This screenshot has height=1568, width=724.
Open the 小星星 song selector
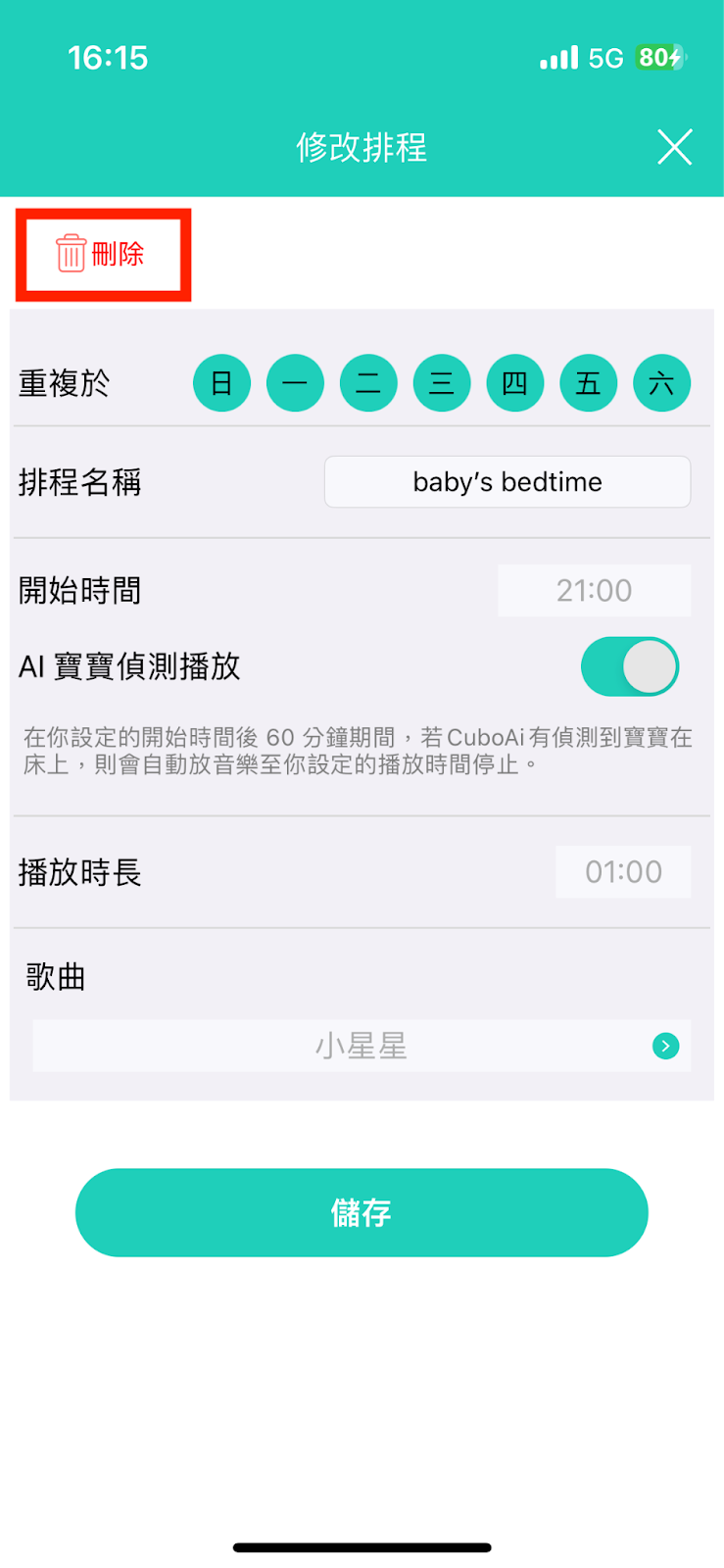point(362,1047)
